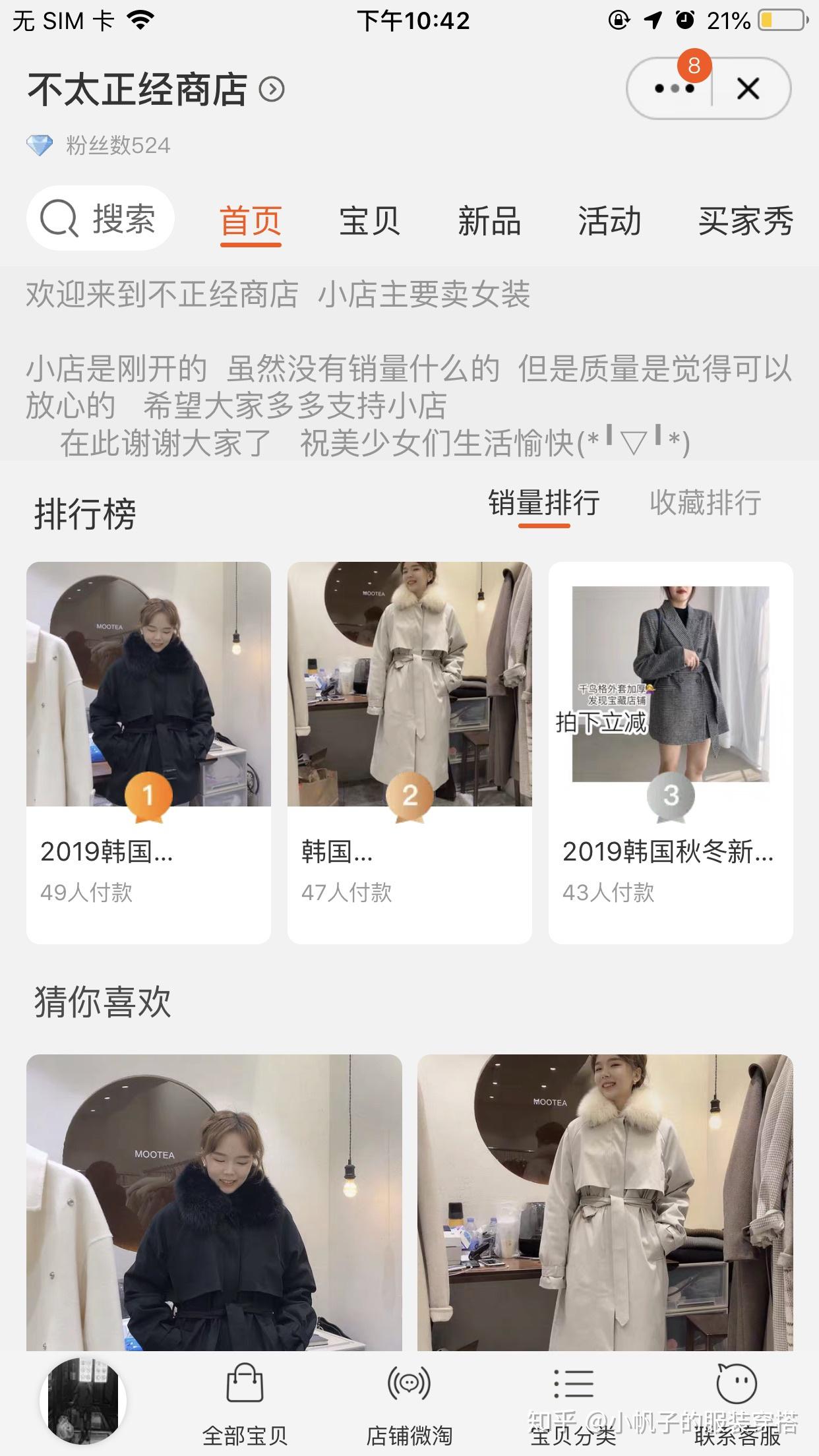The width and height of the screenshot is (819, 1456).
Task: Open the three-dot more options menu
Action: coord(674,89)
